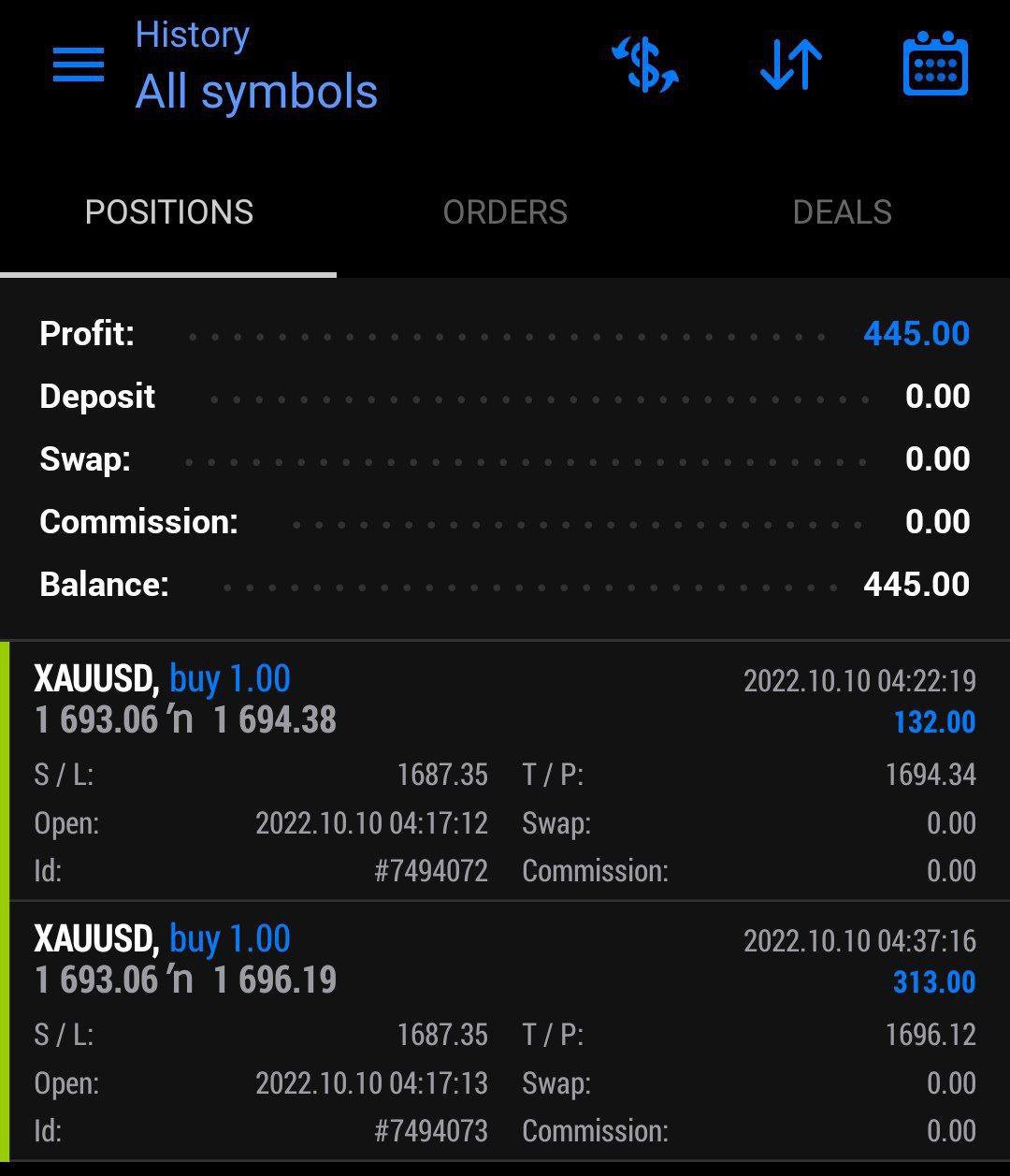
Task: Switch to the Orders tab
Action: 505,212
